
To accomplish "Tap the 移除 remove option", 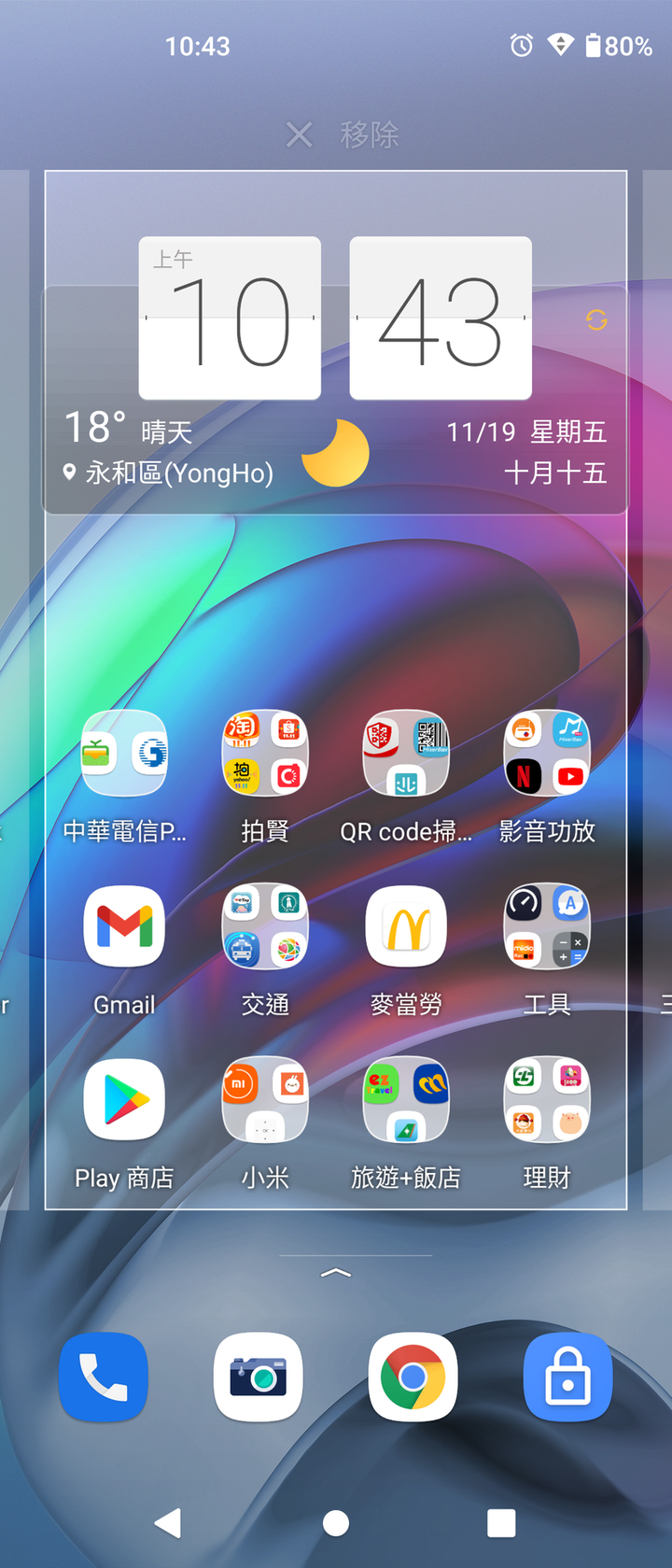I will (x=343, y=135).
